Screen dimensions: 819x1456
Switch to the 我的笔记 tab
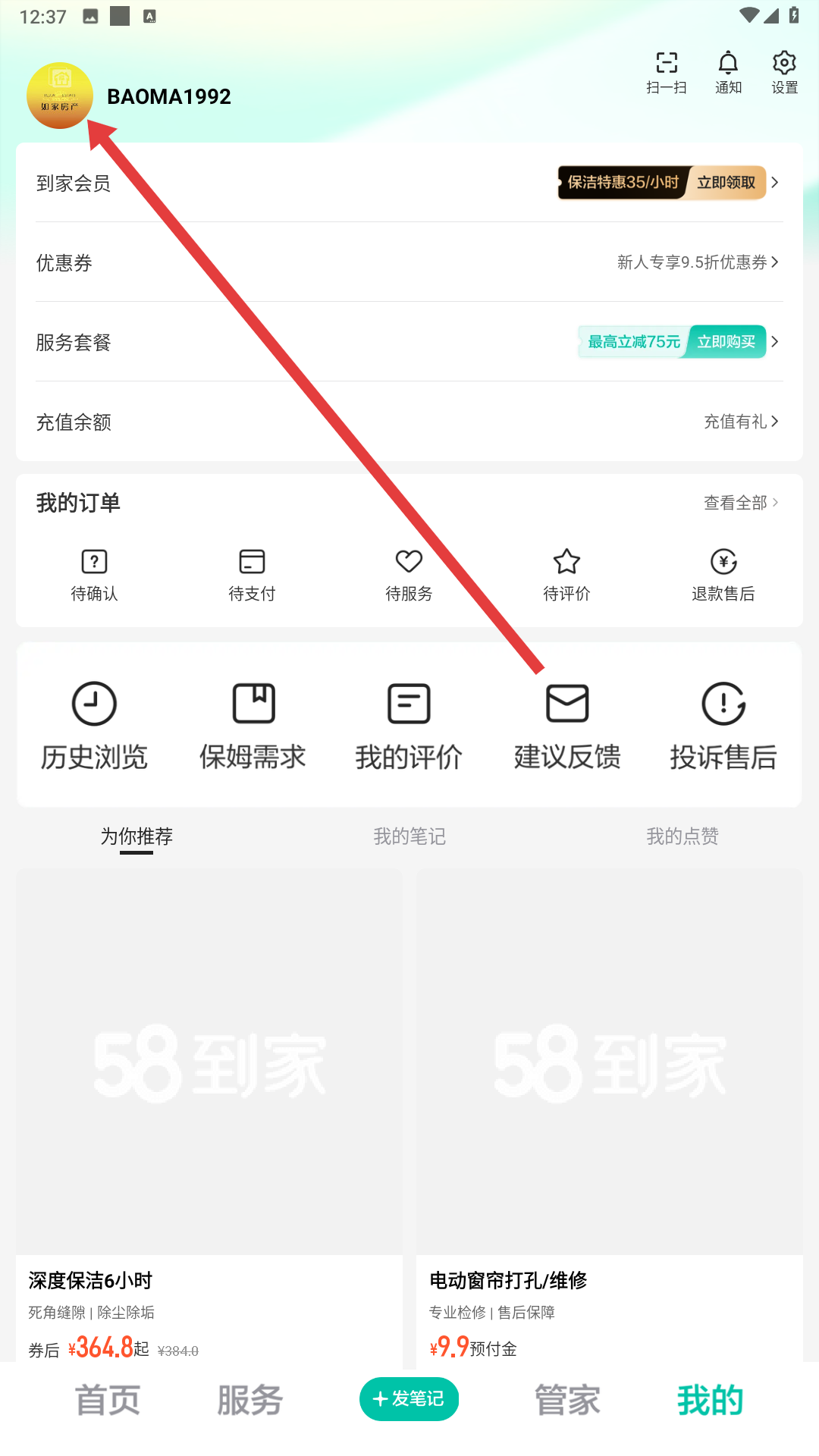click(409, 836)
